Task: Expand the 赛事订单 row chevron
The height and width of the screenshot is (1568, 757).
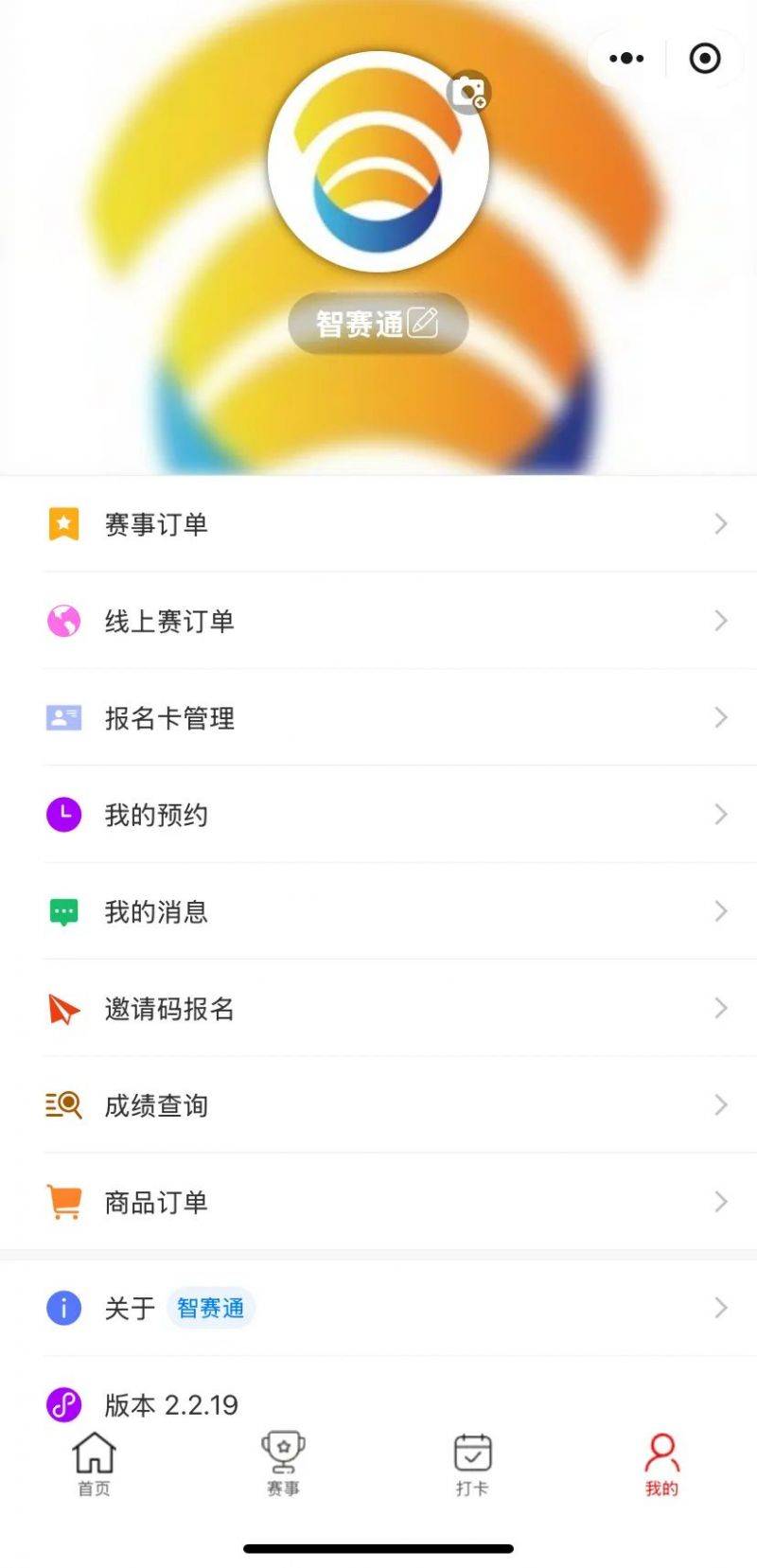Action: point(721,524)
